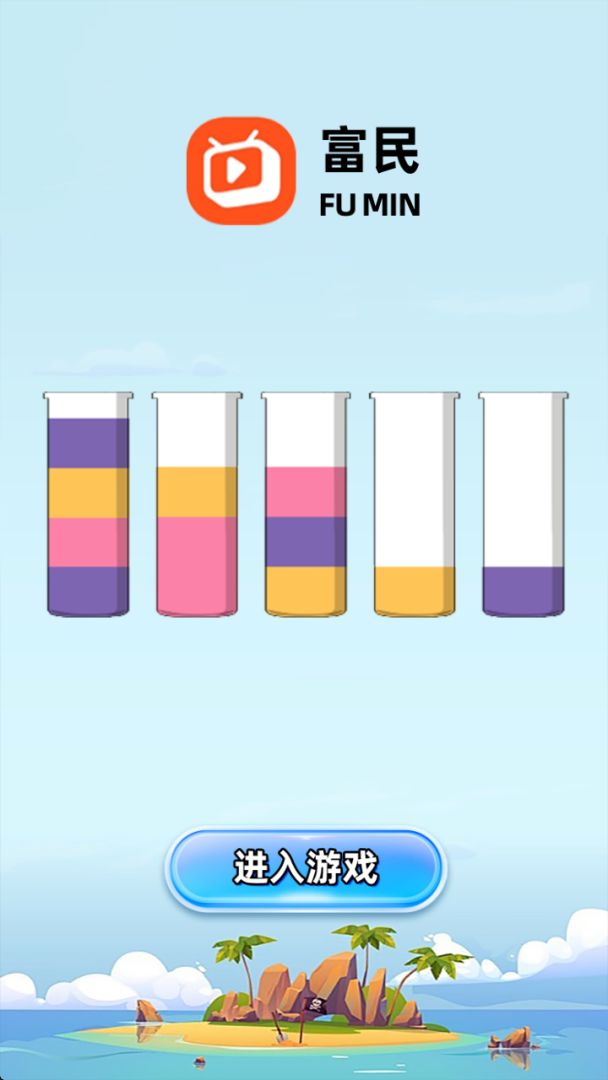This screenshot has width=608, height=1080.
Task: Tap the 进入游戏 button to enter the game
Action: coord(305,868)
